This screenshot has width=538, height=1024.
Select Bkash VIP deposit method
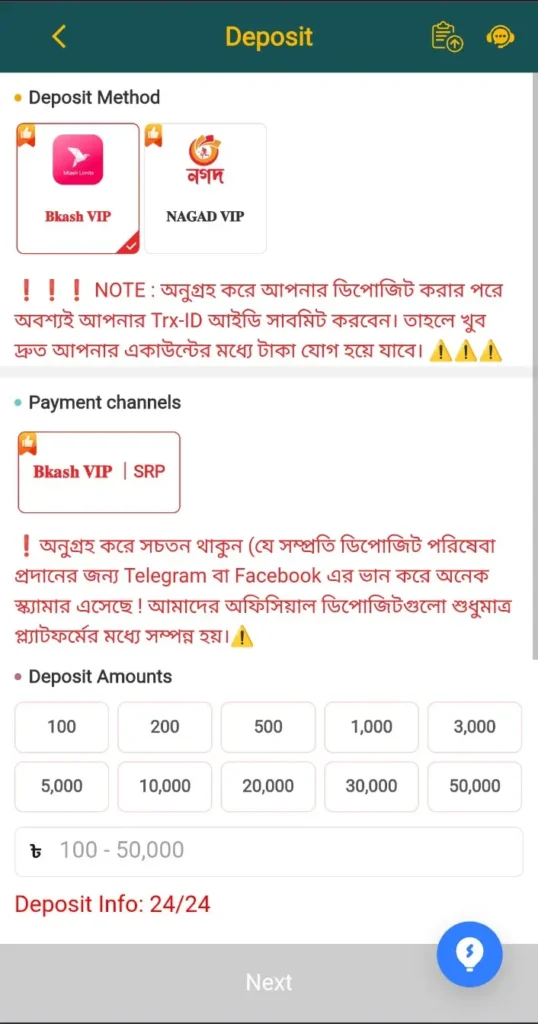78,188
